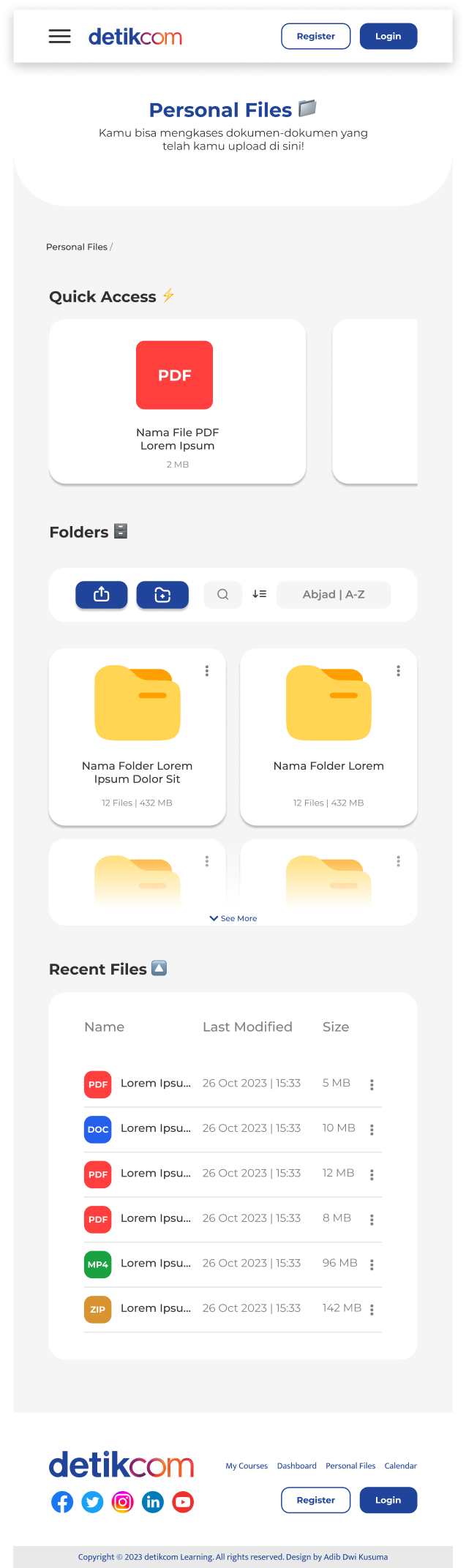This screenshot has width=466, height=1568.
Task: Open the Abjad | A-Z sort dropdown
Action: coord(334,595)
